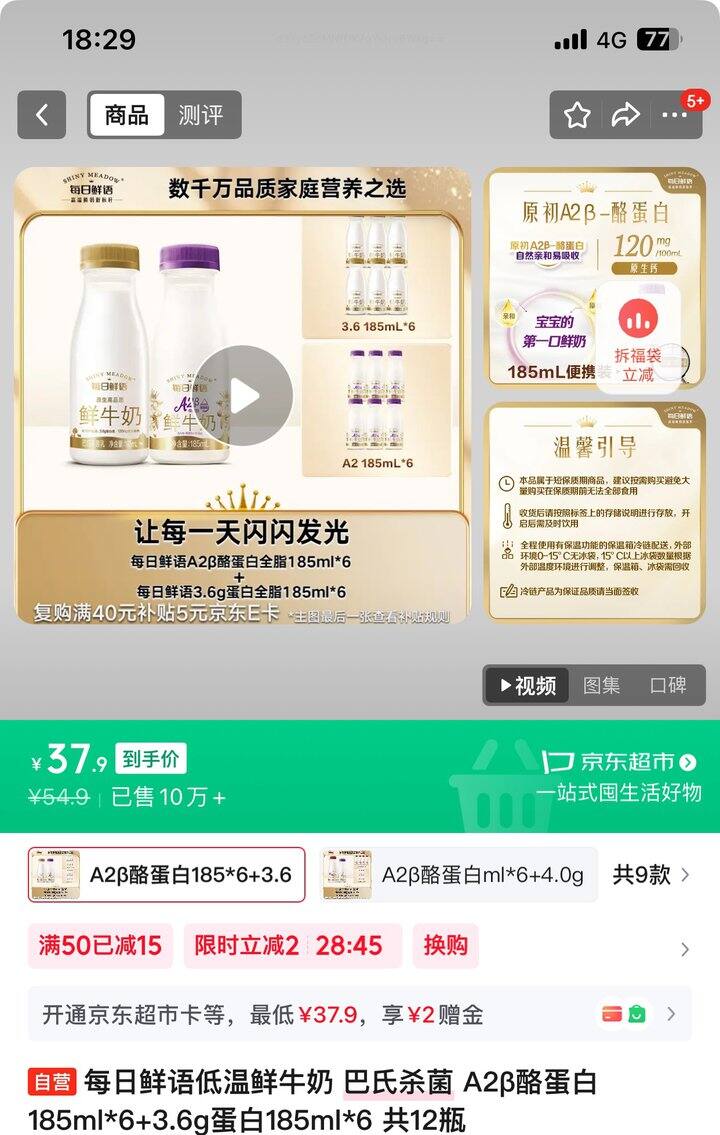
Task: Open the 换购 promotion
Action: [x=447, y=944]
